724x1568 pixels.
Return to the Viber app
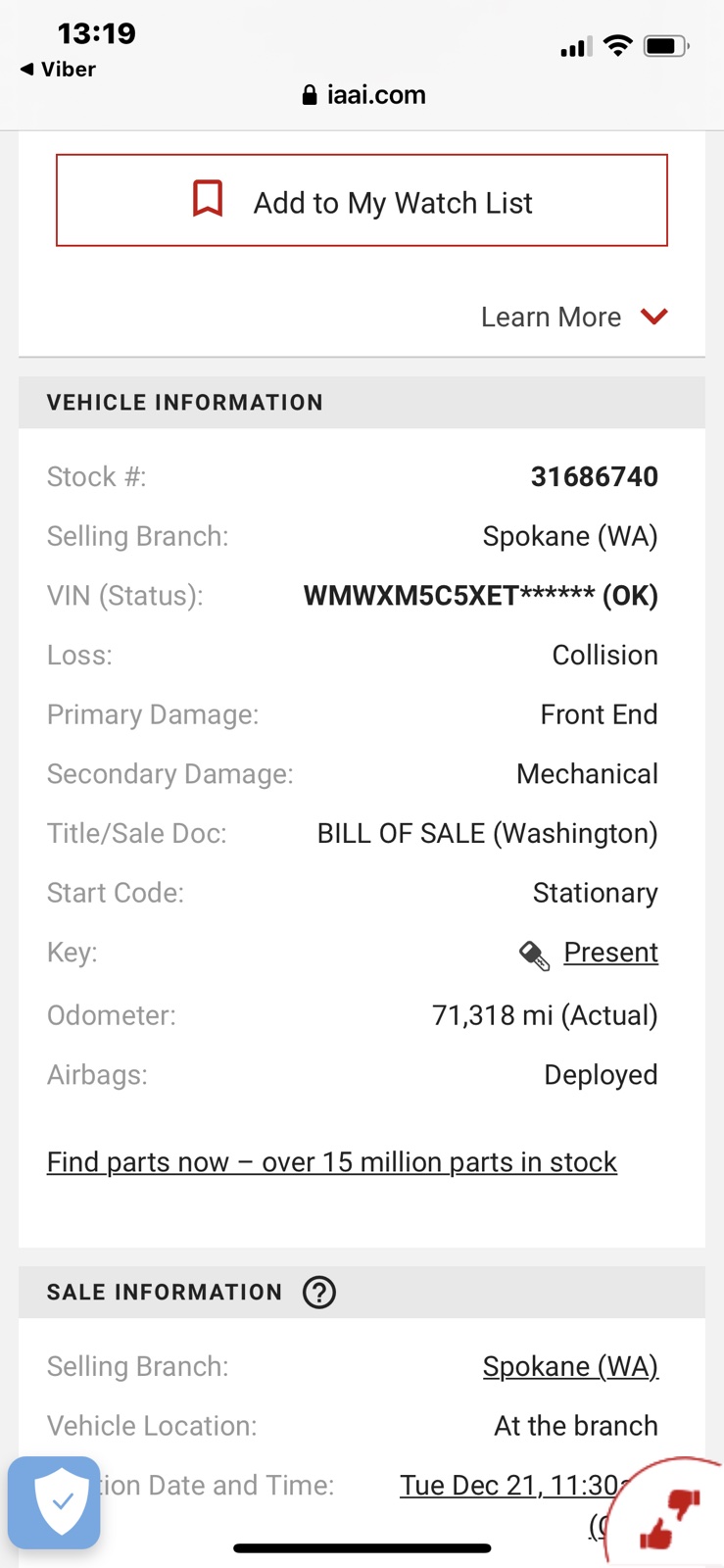(58, 70)
